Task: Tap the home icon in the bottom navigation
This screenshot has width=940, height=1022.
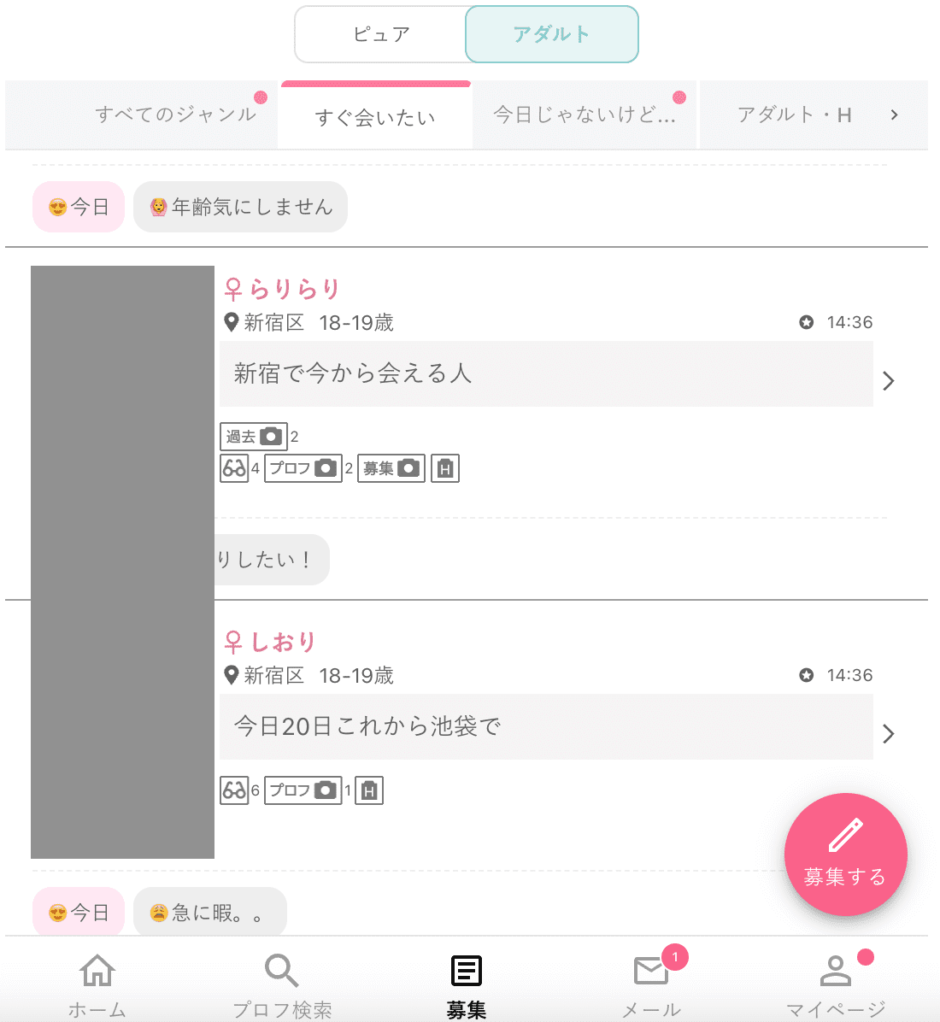Action: (x=96, y=971)
